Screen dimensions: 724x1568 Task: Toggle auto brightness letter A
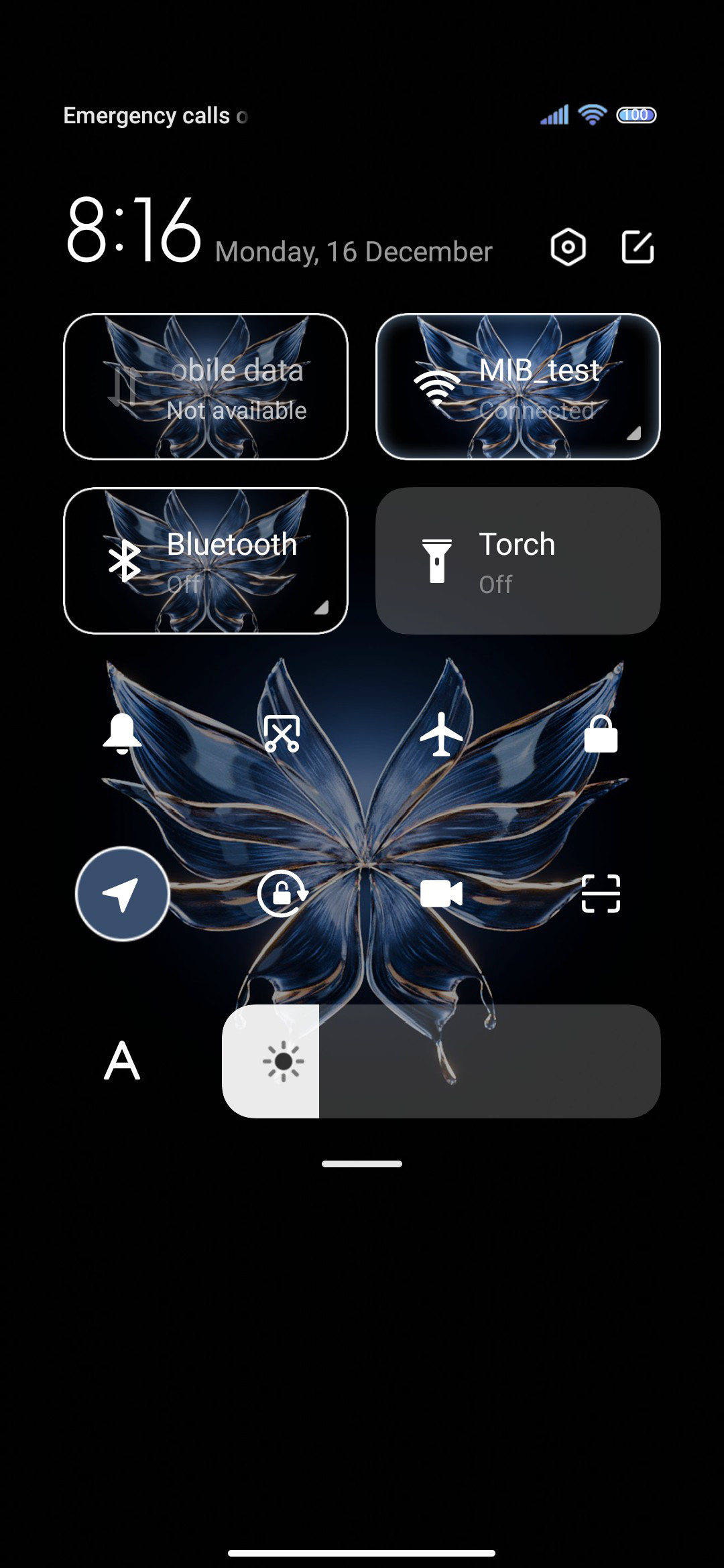coord(122,1061)
